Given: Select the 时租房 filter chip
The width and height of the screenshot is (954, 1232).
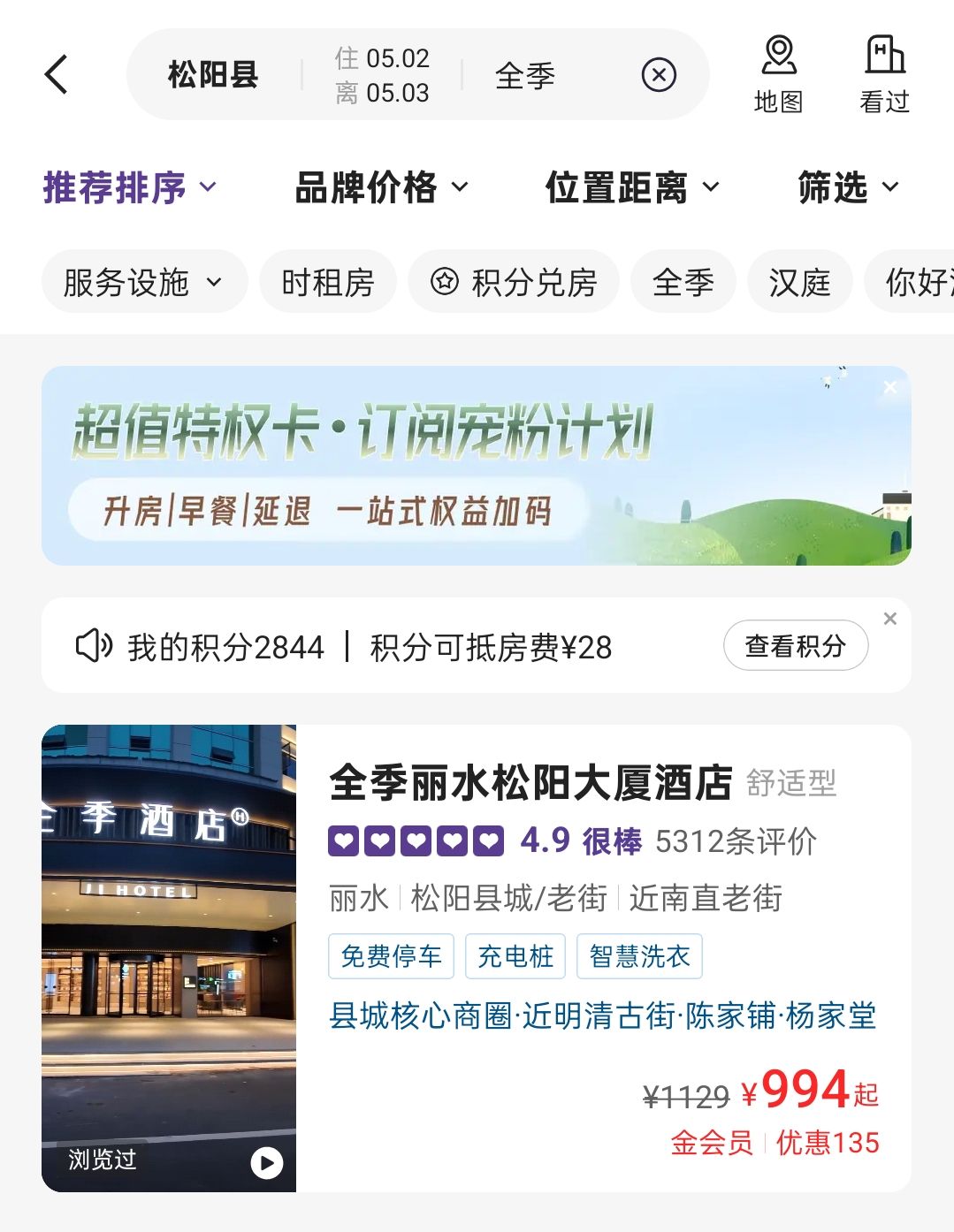Looking at the screenshot, I should [328, 282].
